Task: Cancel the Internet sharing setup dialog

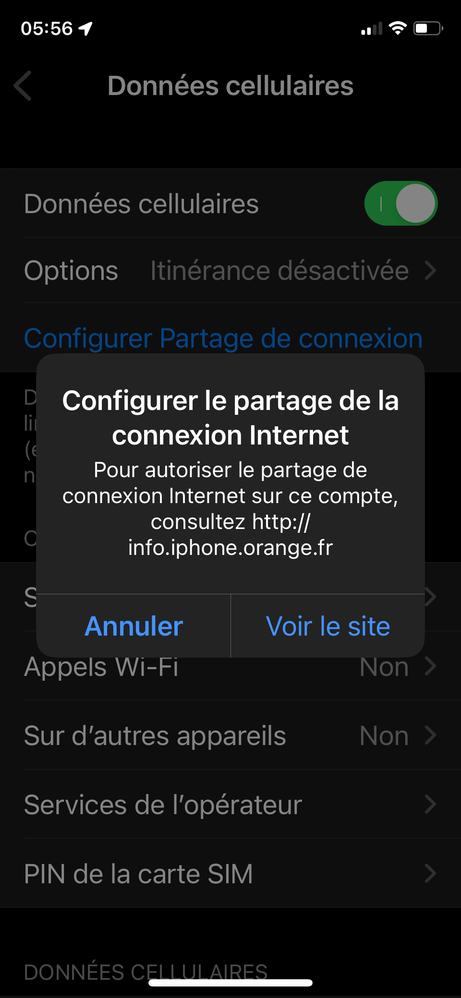Action: pos(134,626)
